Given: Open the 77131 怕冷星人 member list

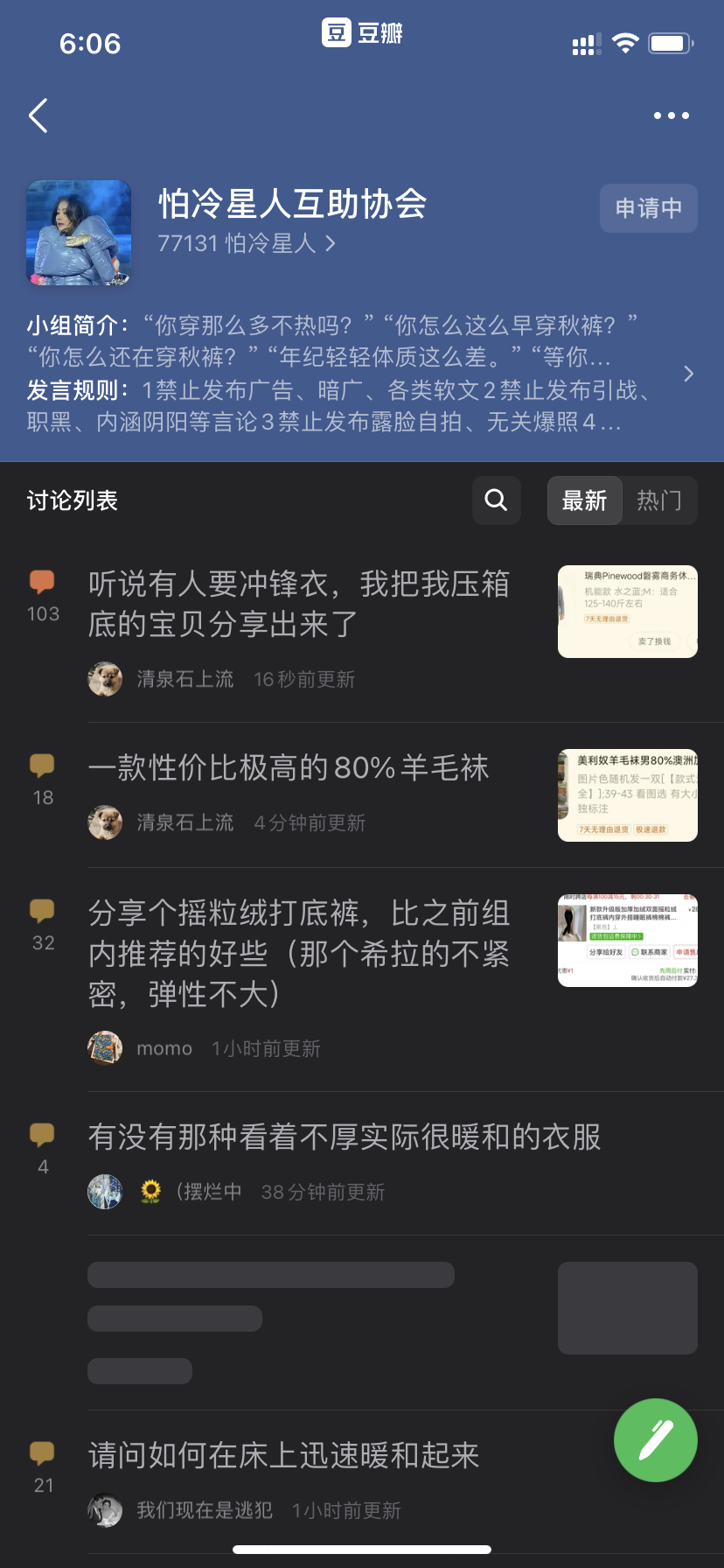Looking at the screenshot, I should [246, 243].
